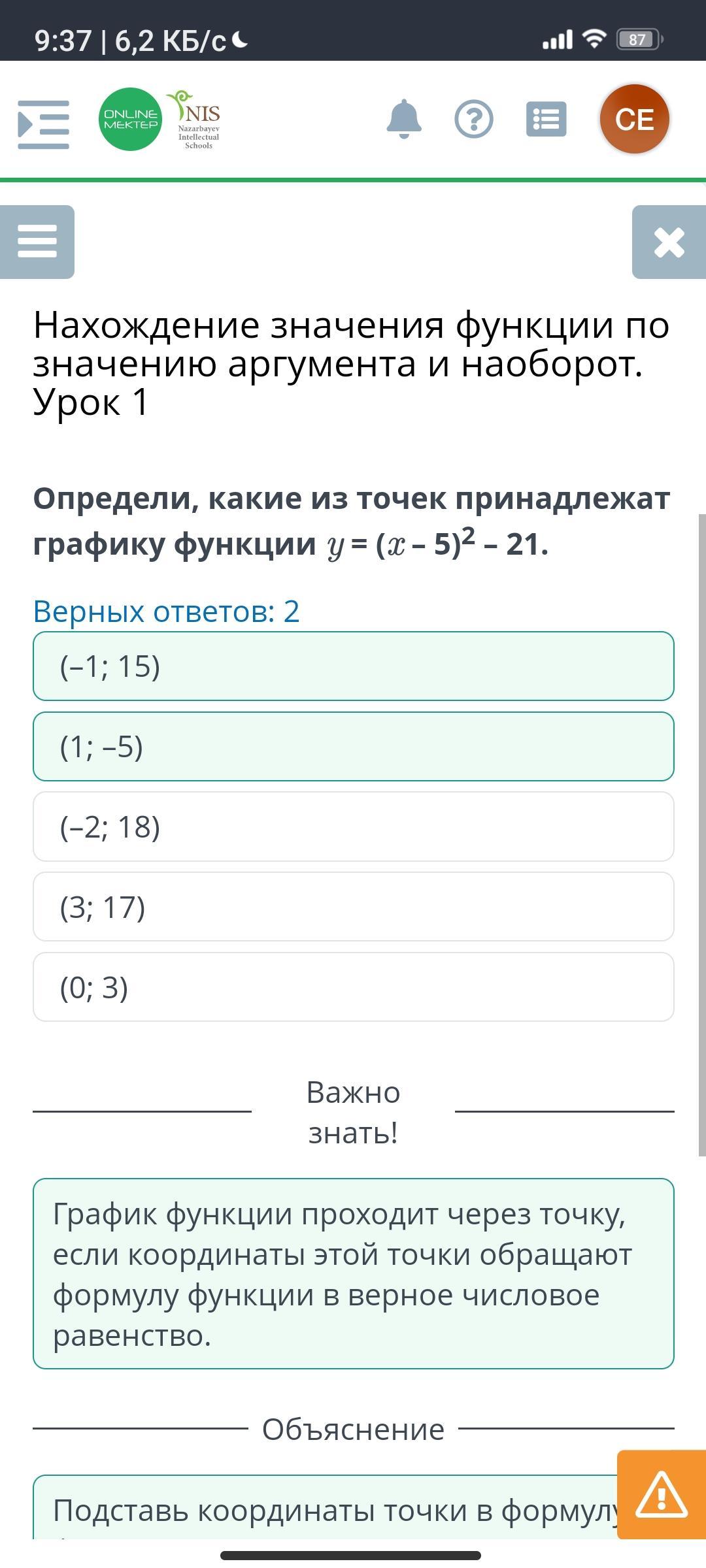The height and width of the screenshot is (1568, 706).
Task: Select answer (1; –5)
Action: (x=354, y=747)
